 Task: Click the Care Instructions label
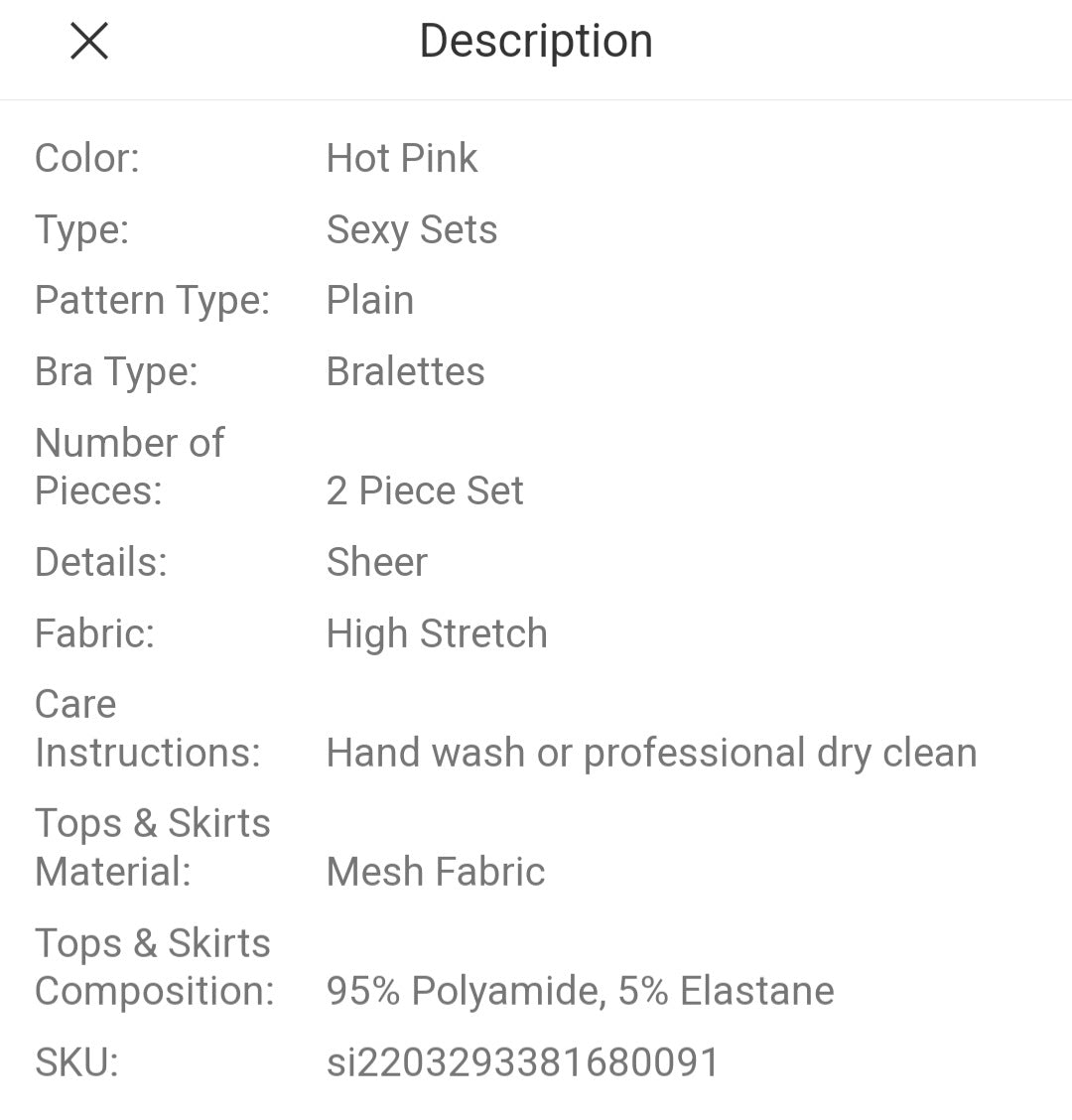pyautogui.click(x=147, y=727)
